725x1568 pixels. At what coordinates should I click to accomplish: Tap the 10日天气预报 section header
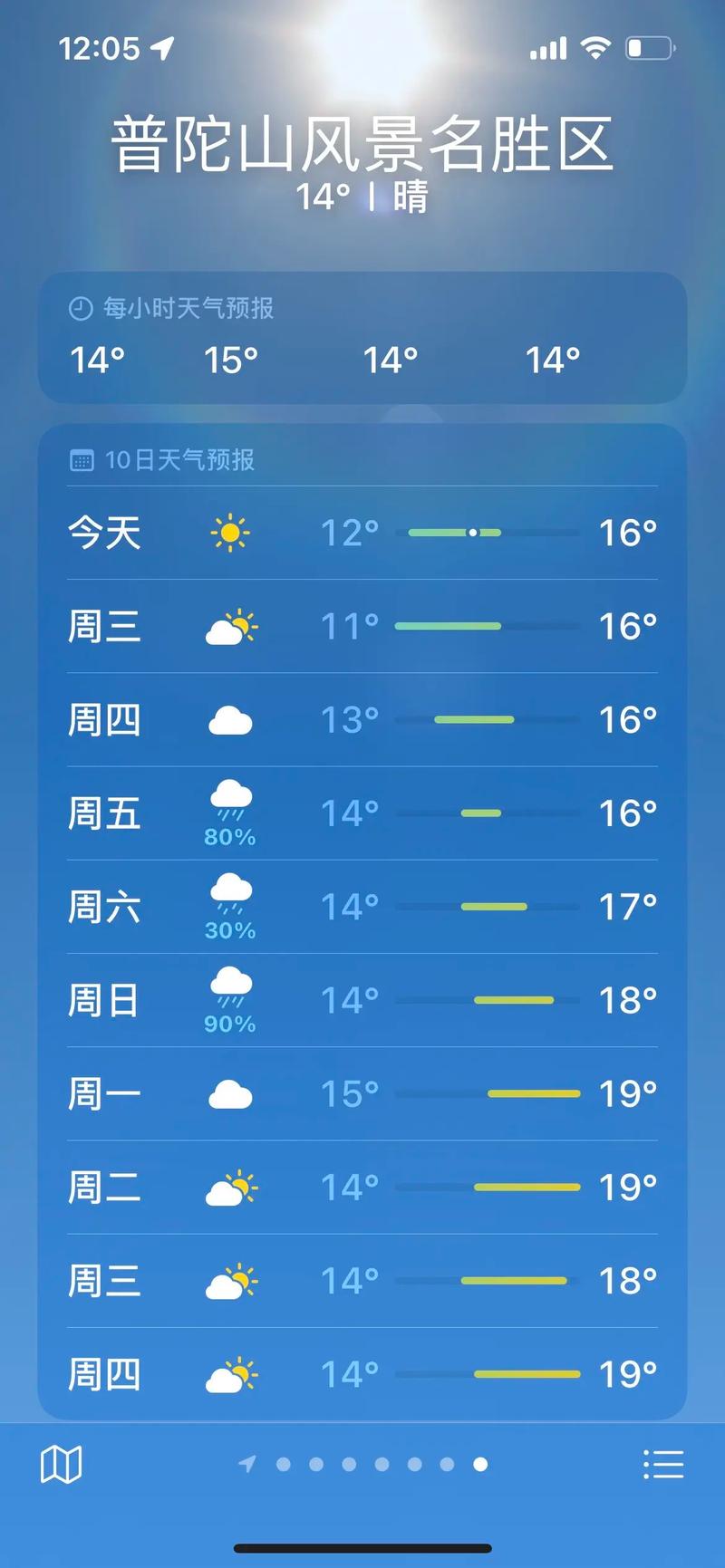(x=180, y=460)
